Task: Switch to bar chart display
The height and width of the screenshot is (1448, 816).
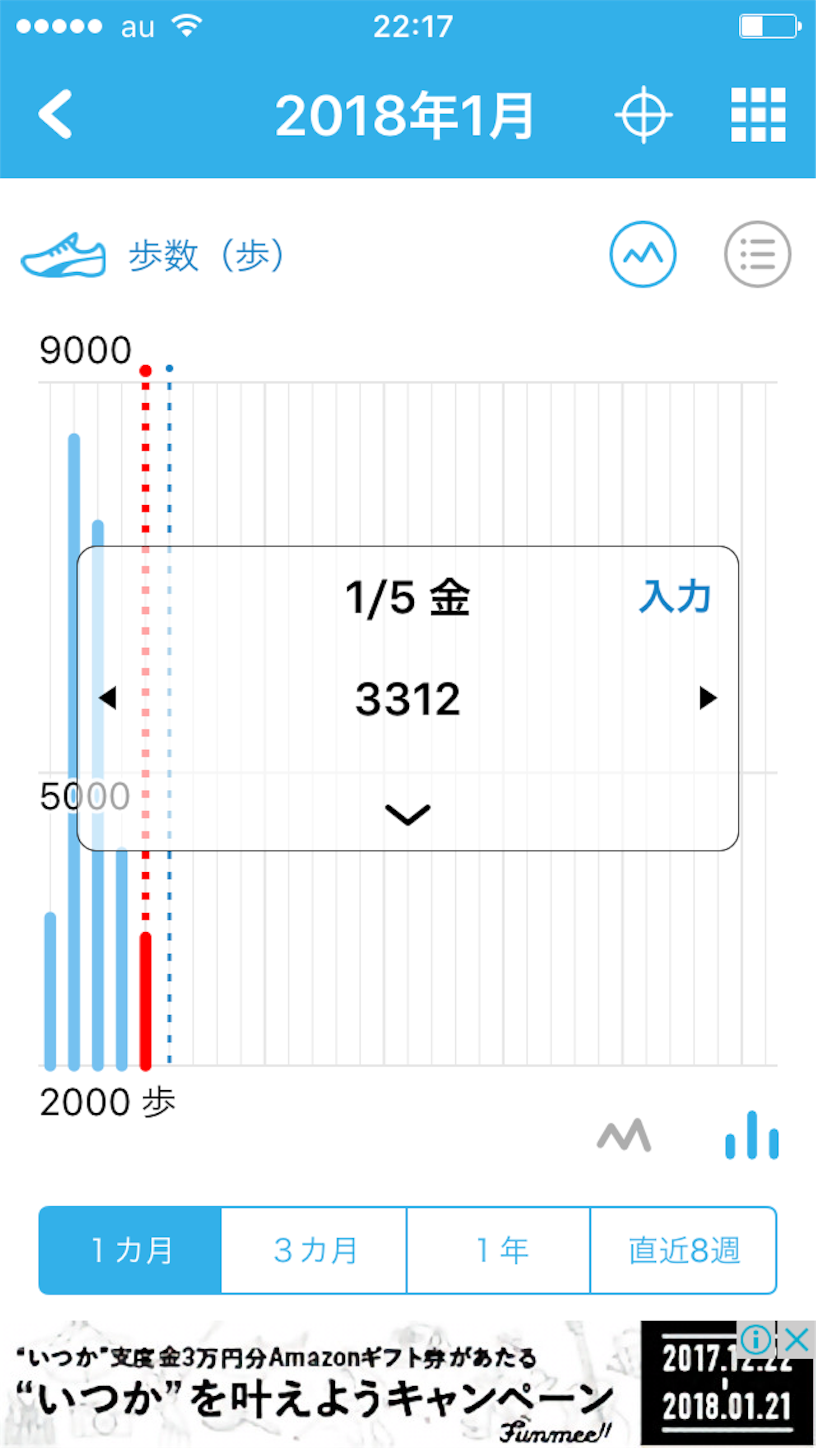Action: pos(752,1135)
